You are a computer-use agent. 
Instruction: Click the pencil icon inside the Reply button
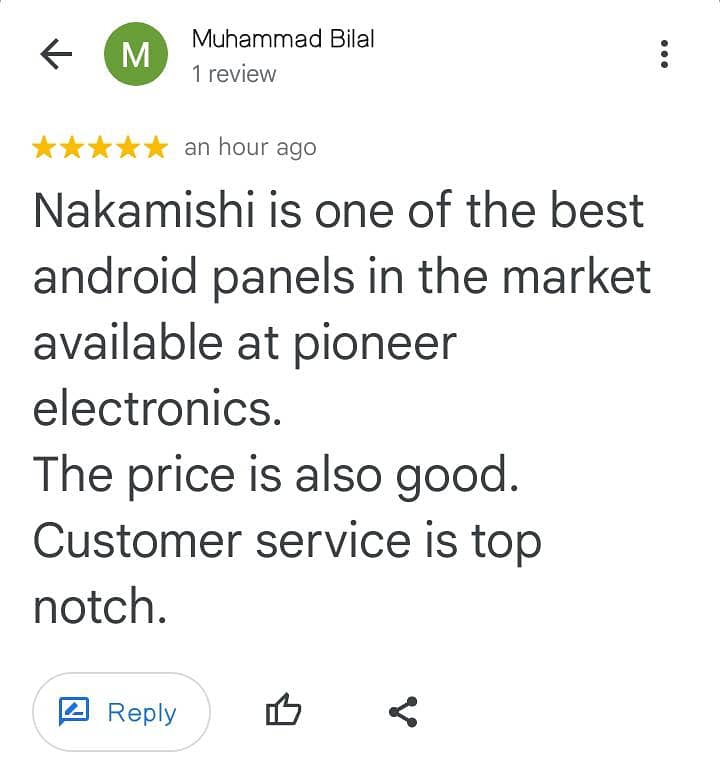75,712
